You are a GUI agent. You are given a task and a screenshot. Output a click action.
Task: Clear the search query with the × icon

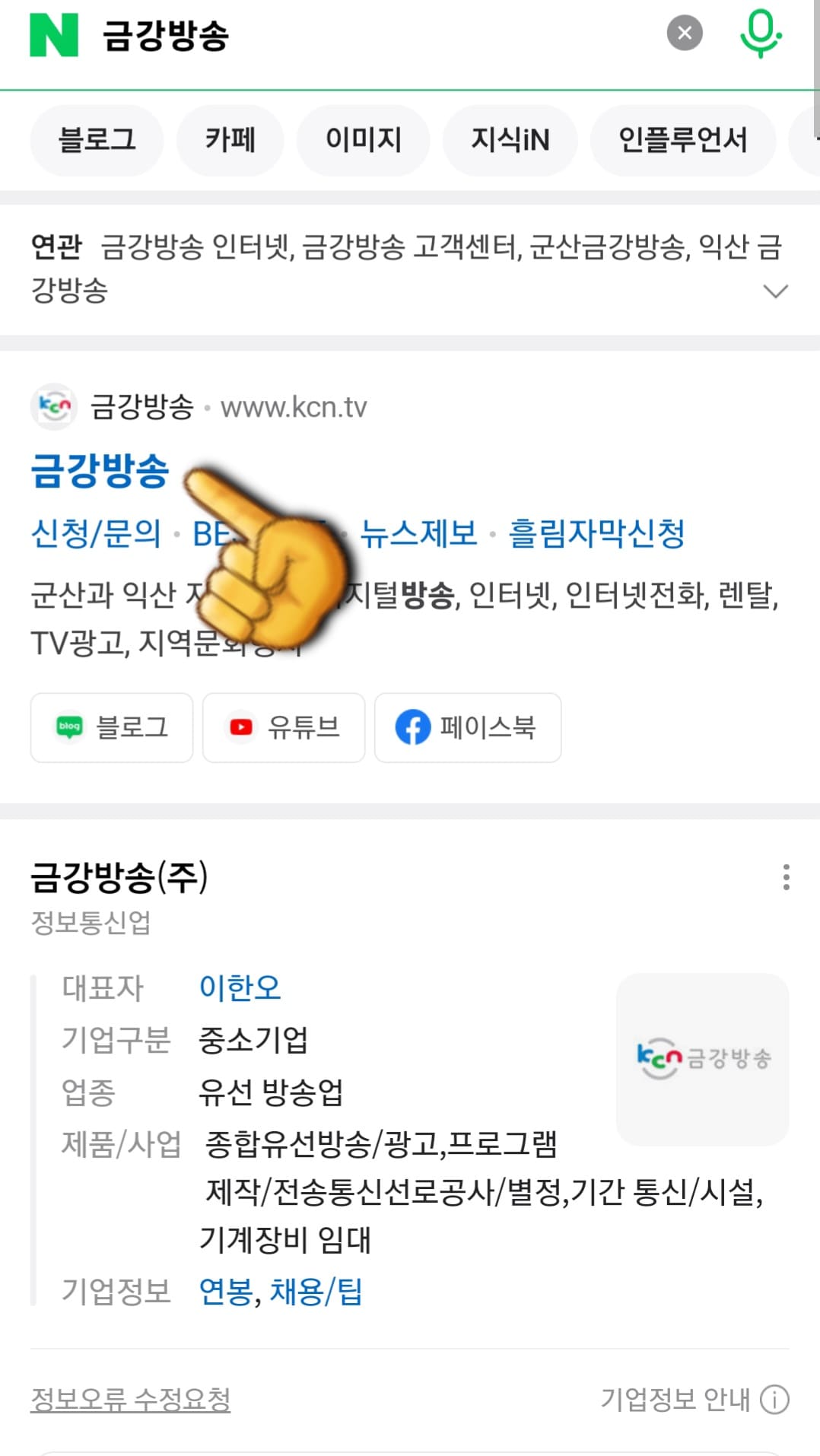pyautogui.click(x=684, y=31)
